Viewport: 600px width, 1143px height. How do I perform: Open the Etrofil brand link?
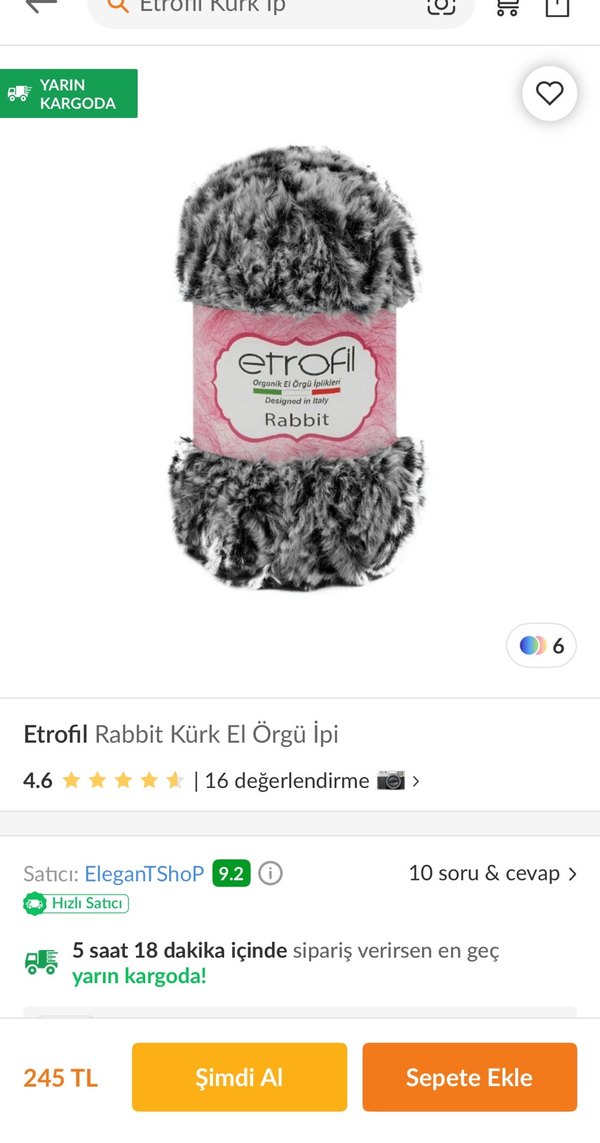point(56,735)
